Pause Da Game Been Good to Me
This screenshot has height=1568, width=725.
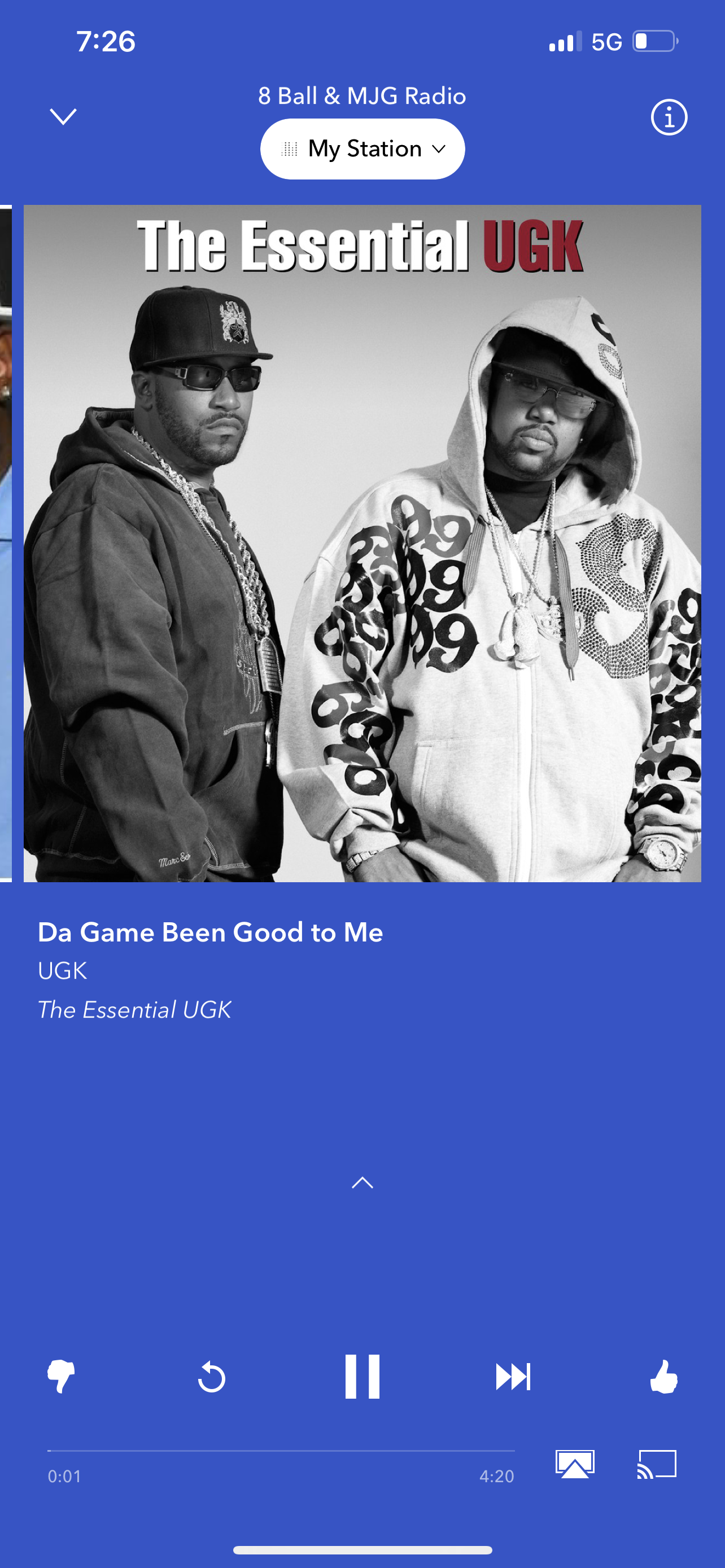362,1376
